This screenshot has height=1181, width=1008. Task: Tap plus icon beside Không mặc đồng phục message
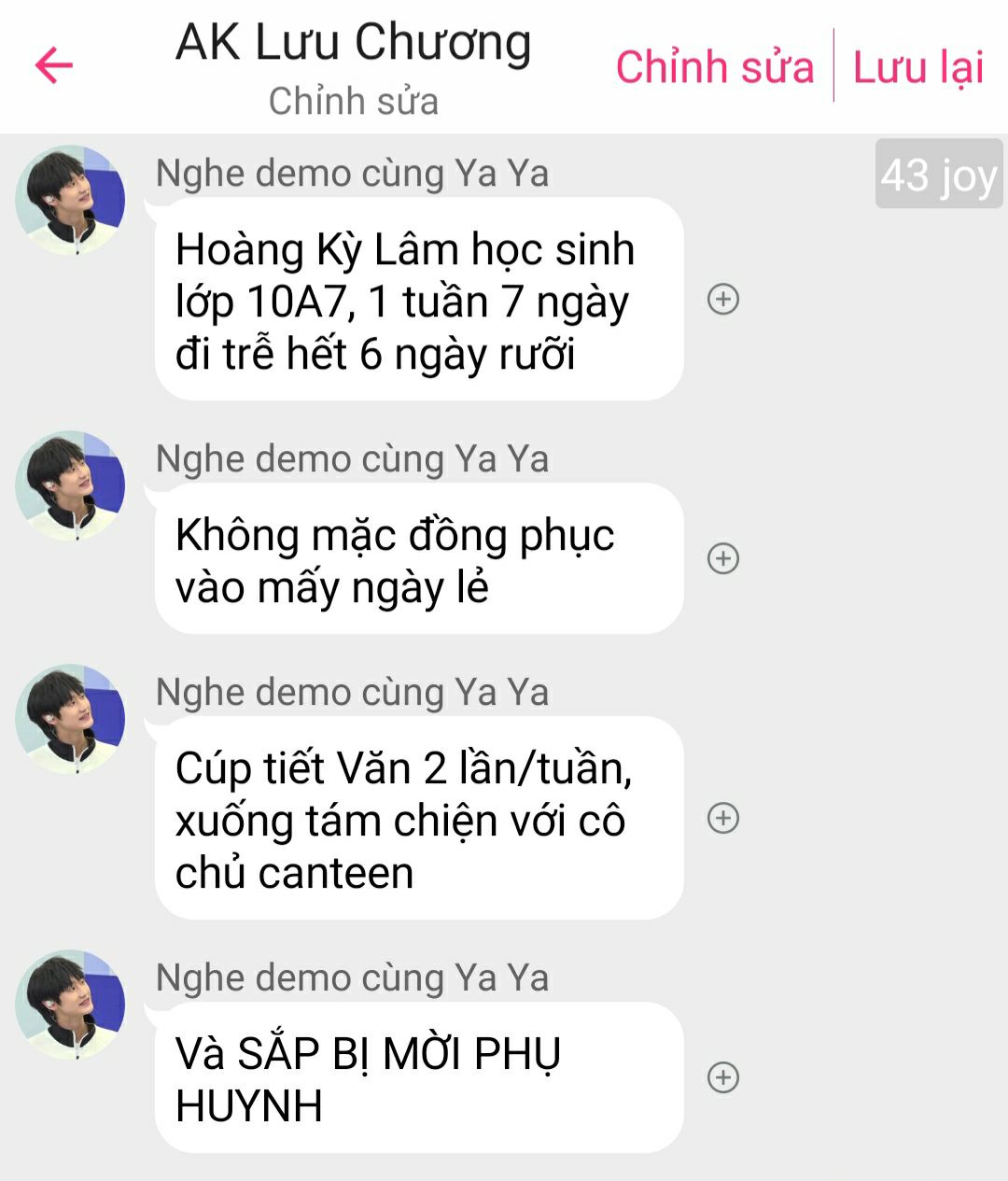723,558
